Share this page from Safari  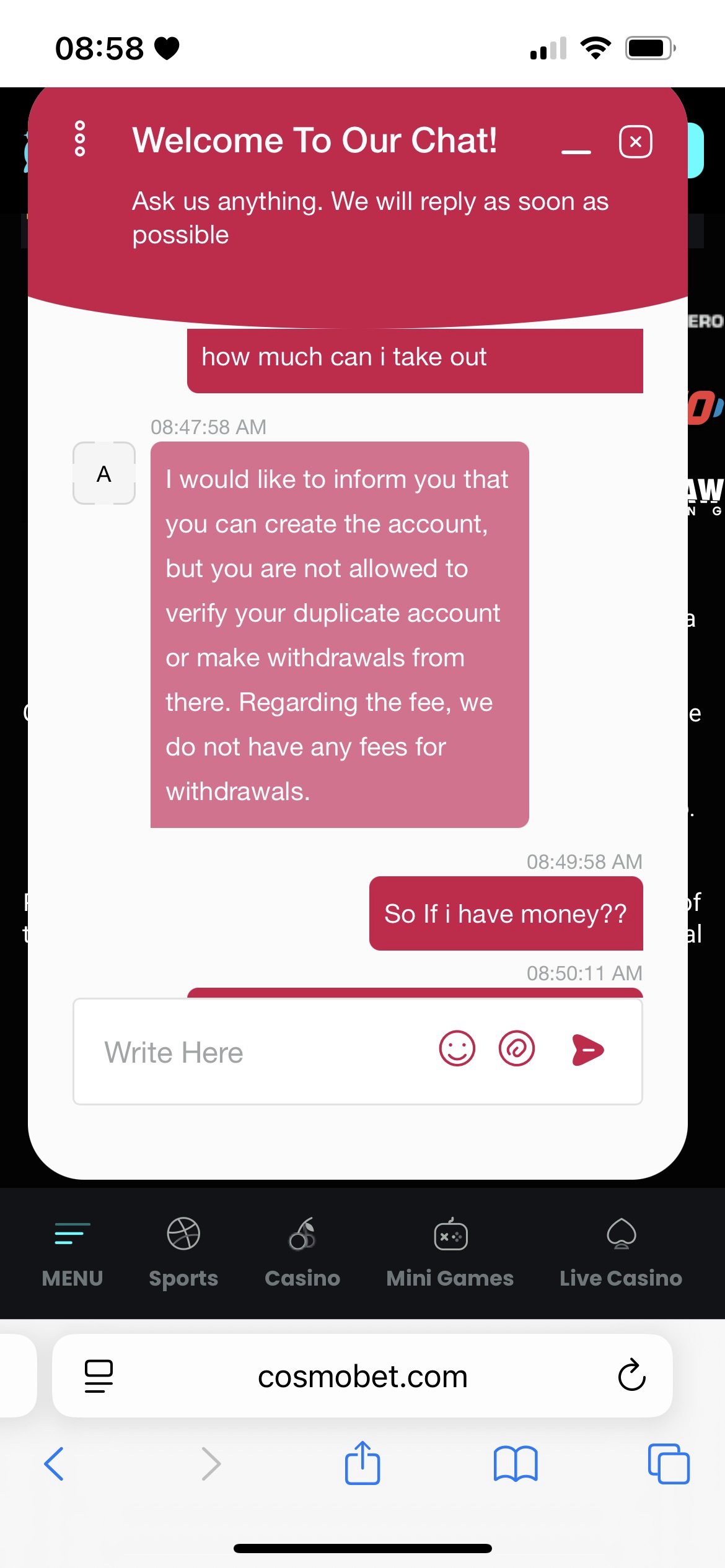click(362, 1463)
